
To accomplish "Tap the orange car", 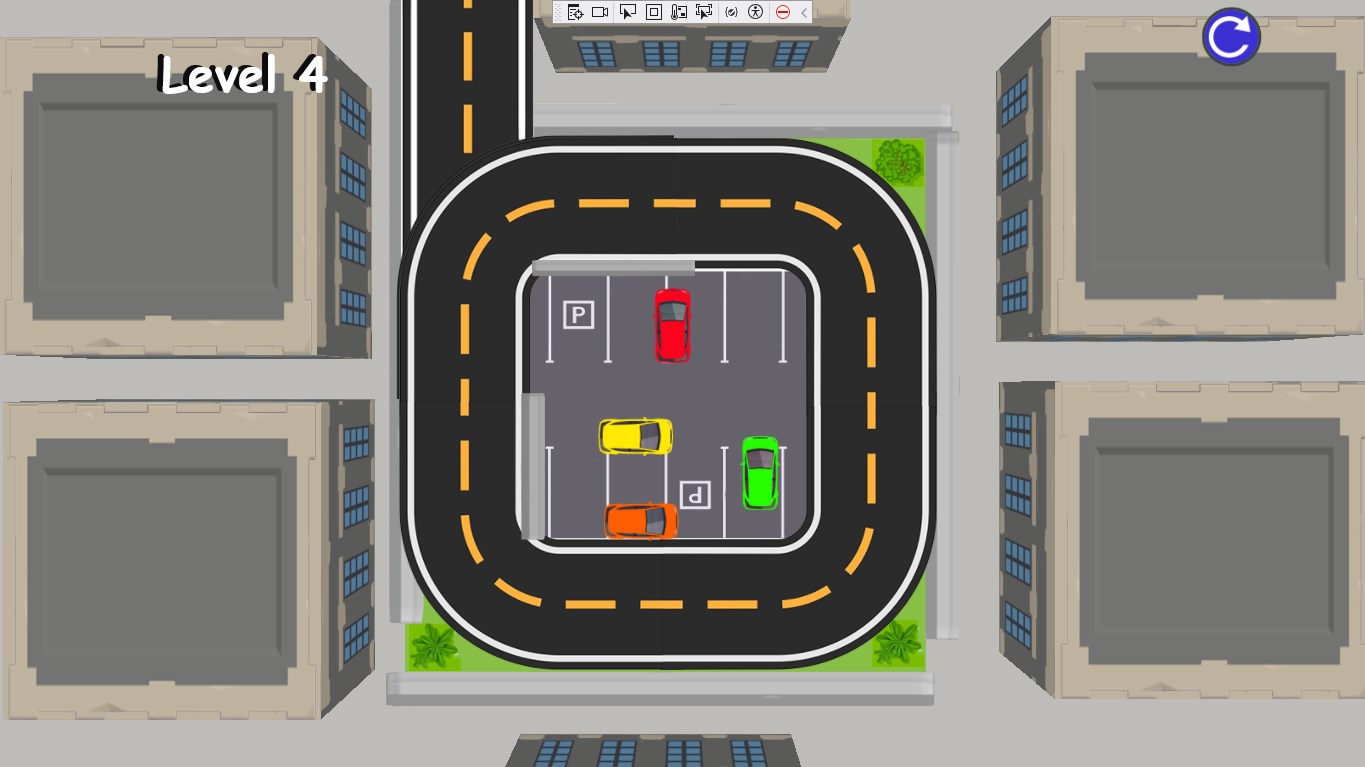I will [x=641, y=520].
